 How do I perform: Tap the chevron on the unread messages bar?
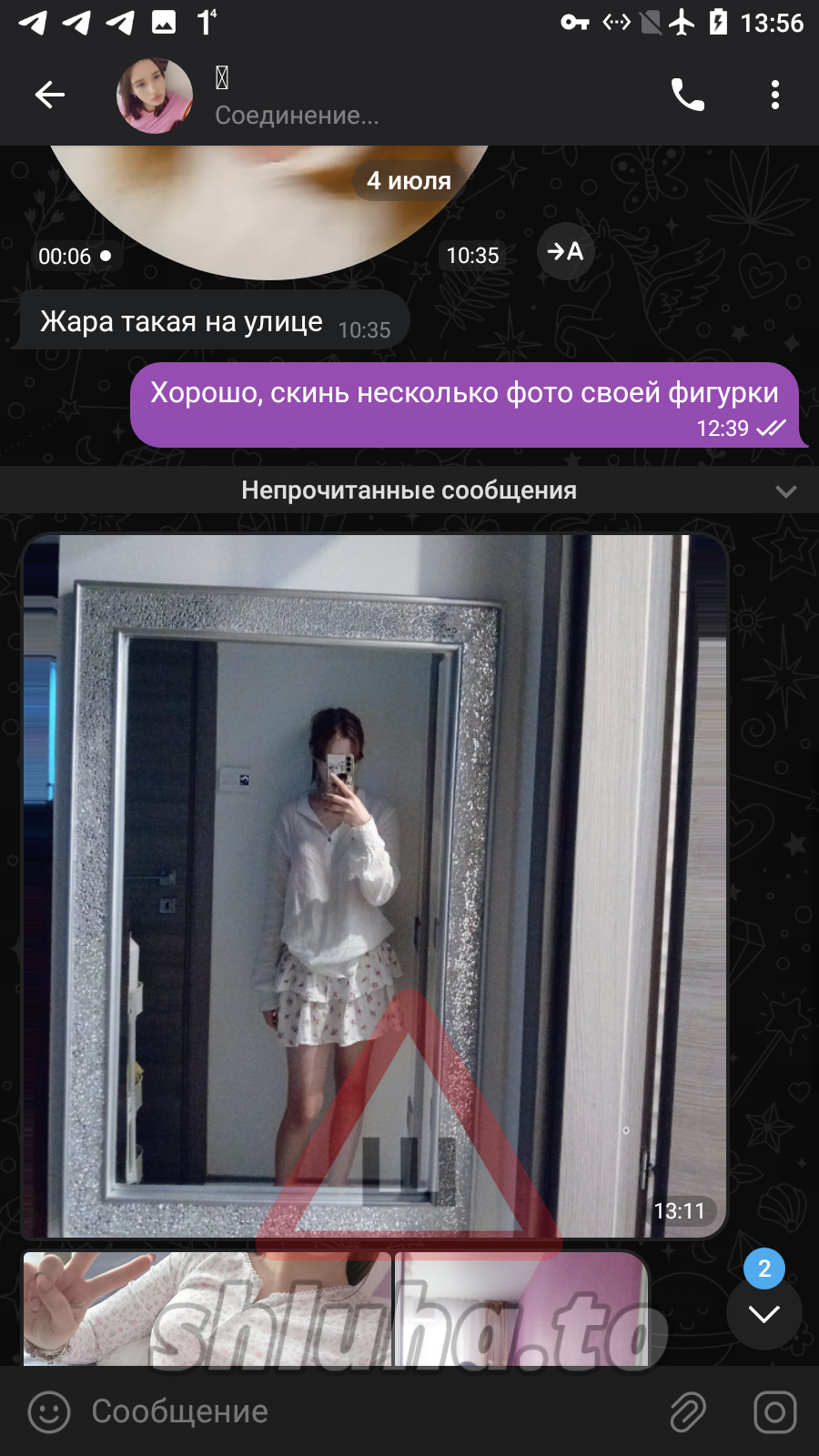(x=785, y=491)
